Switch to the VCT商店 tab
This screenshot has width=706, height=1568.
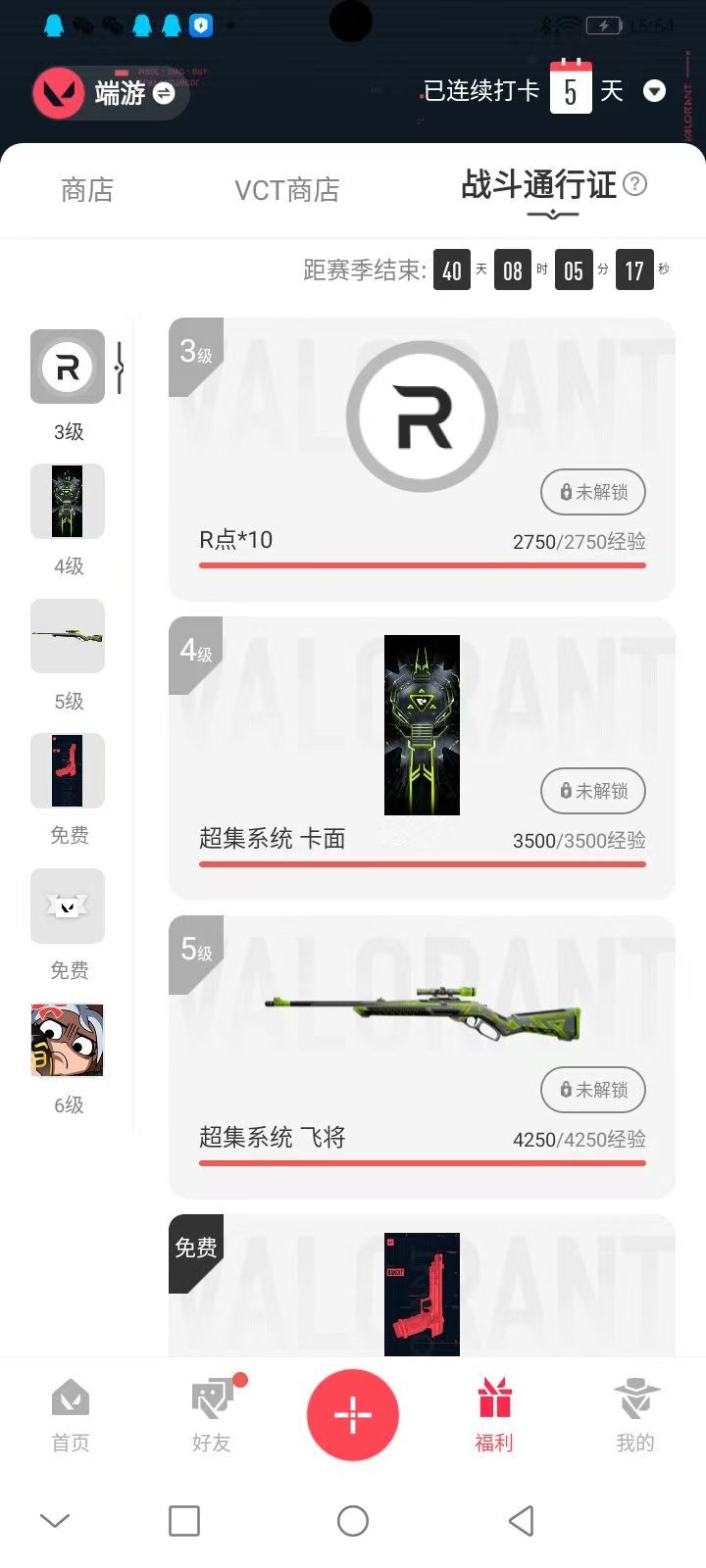pyautogui.click(x=286, y=190)
